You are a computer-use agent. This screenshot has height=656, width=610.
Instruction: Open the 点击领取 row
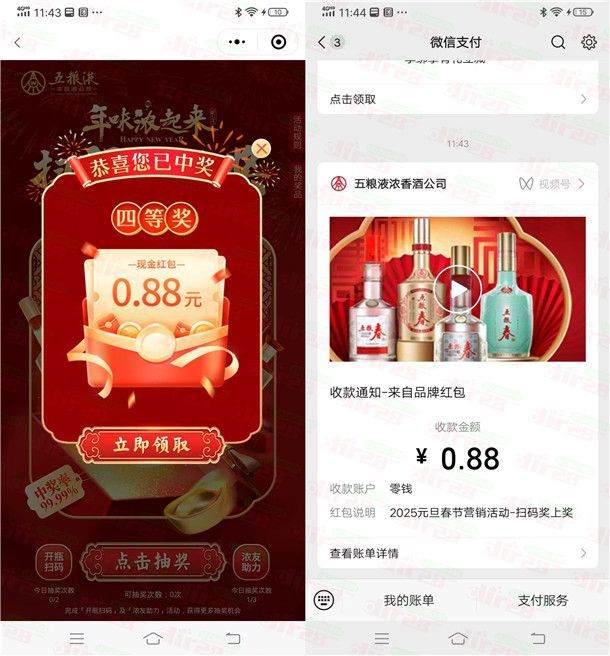pyautogui.click(x=458, y=100)
